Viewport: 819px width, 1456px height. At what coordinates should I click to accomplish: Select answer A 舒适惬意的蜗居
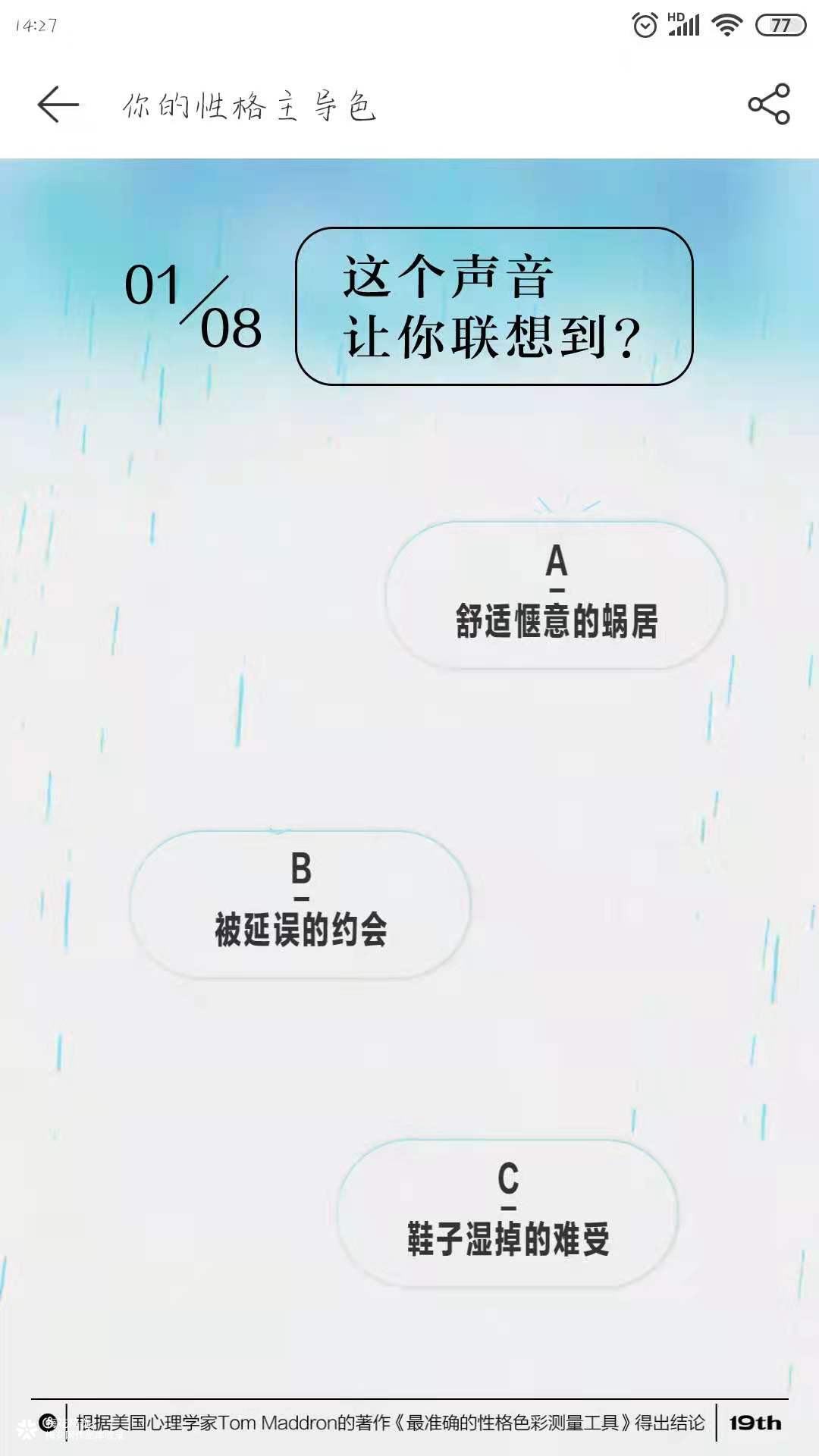pyautogui.click(x=556, y=595)
